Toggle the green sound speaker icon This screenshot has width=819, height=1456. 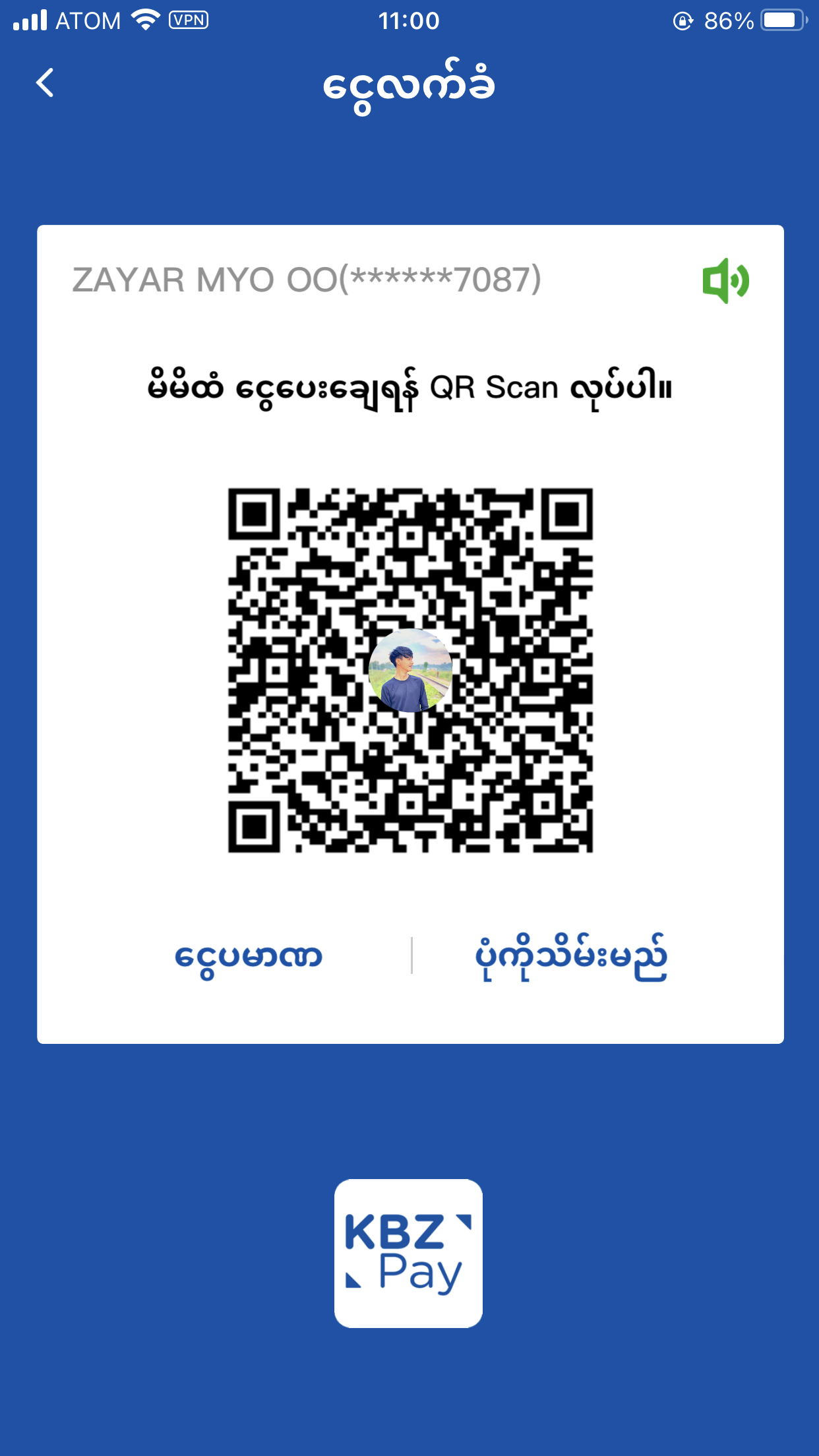[725, 281]
